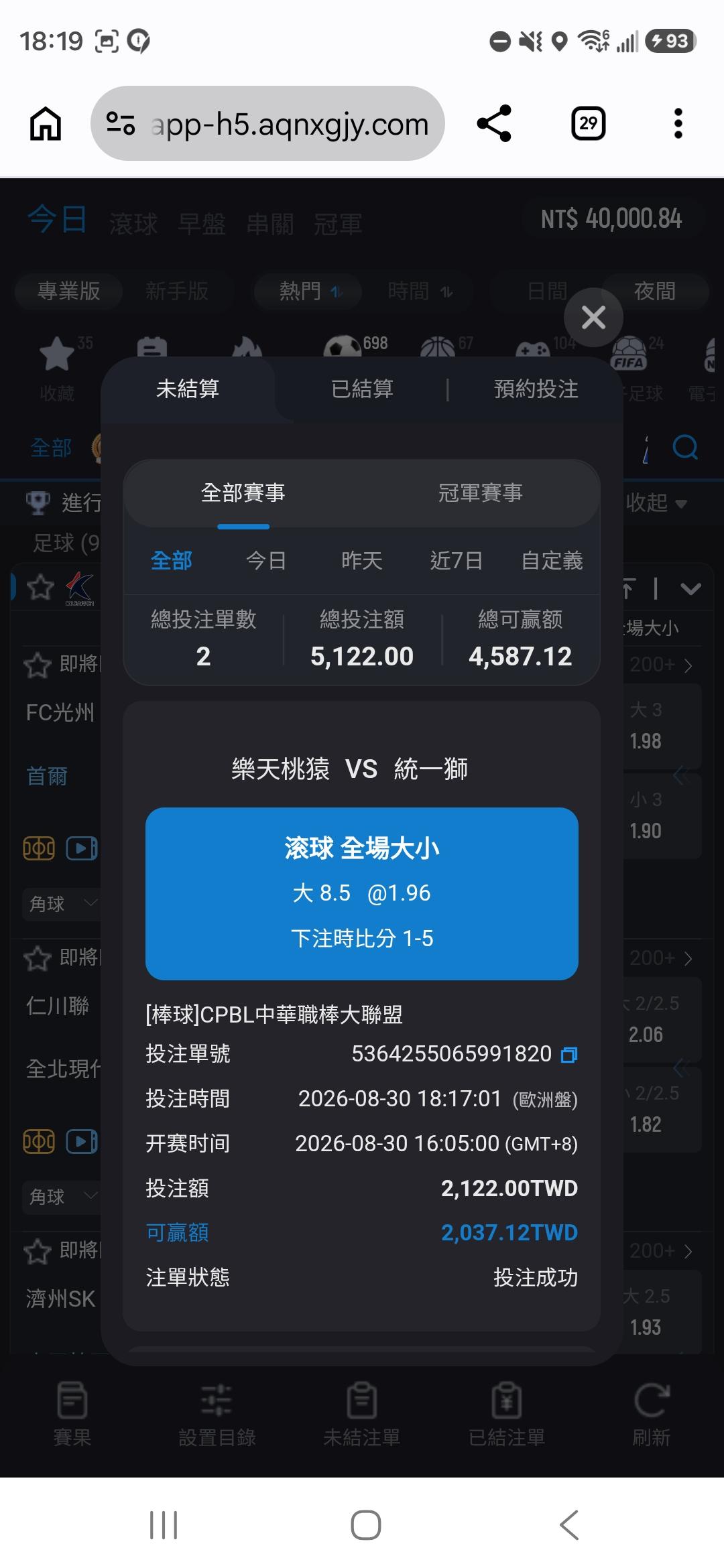Go back using system navigation
Screen dimensions: 724x1568
[x=568, y=1525]
